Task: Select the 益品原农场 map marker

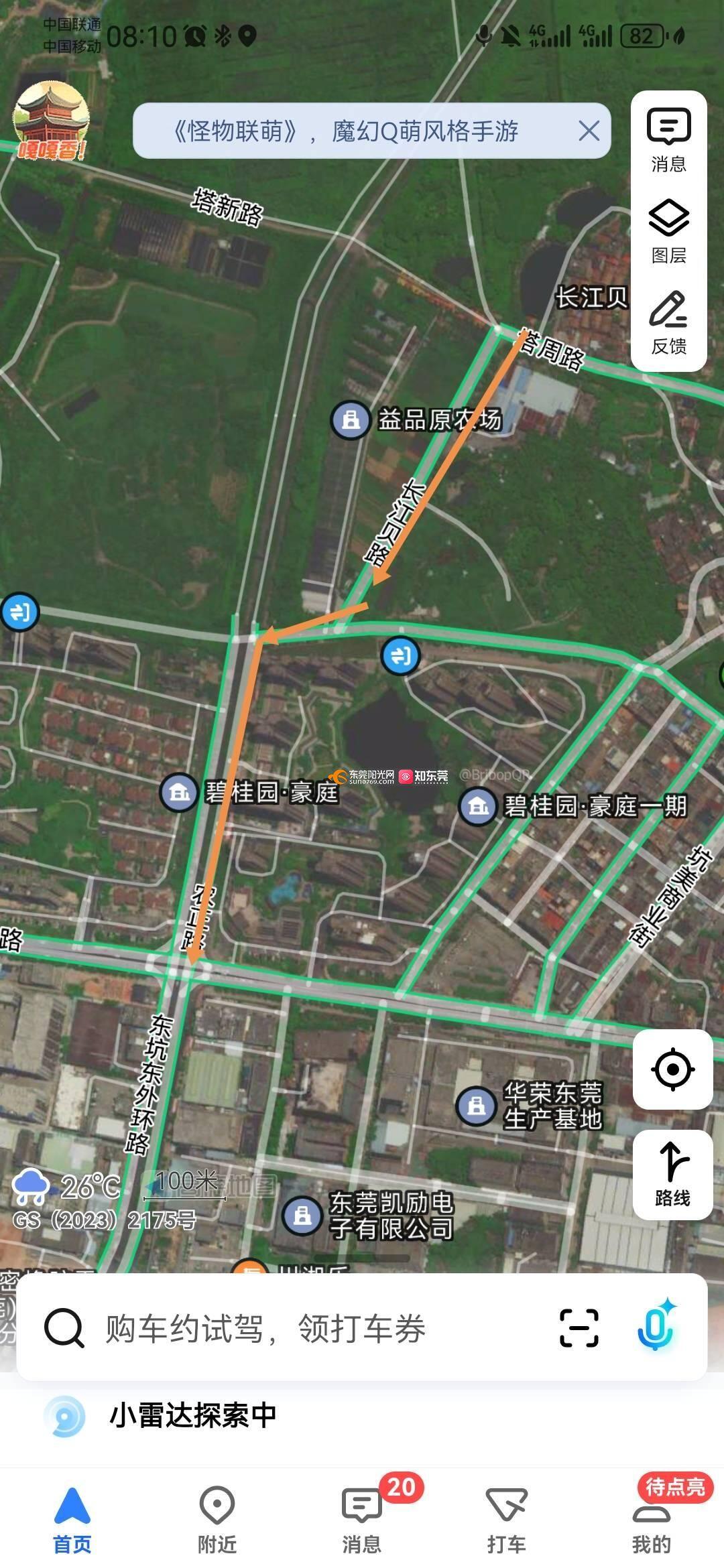Action: pyautogui.click(x=350, y=420)
